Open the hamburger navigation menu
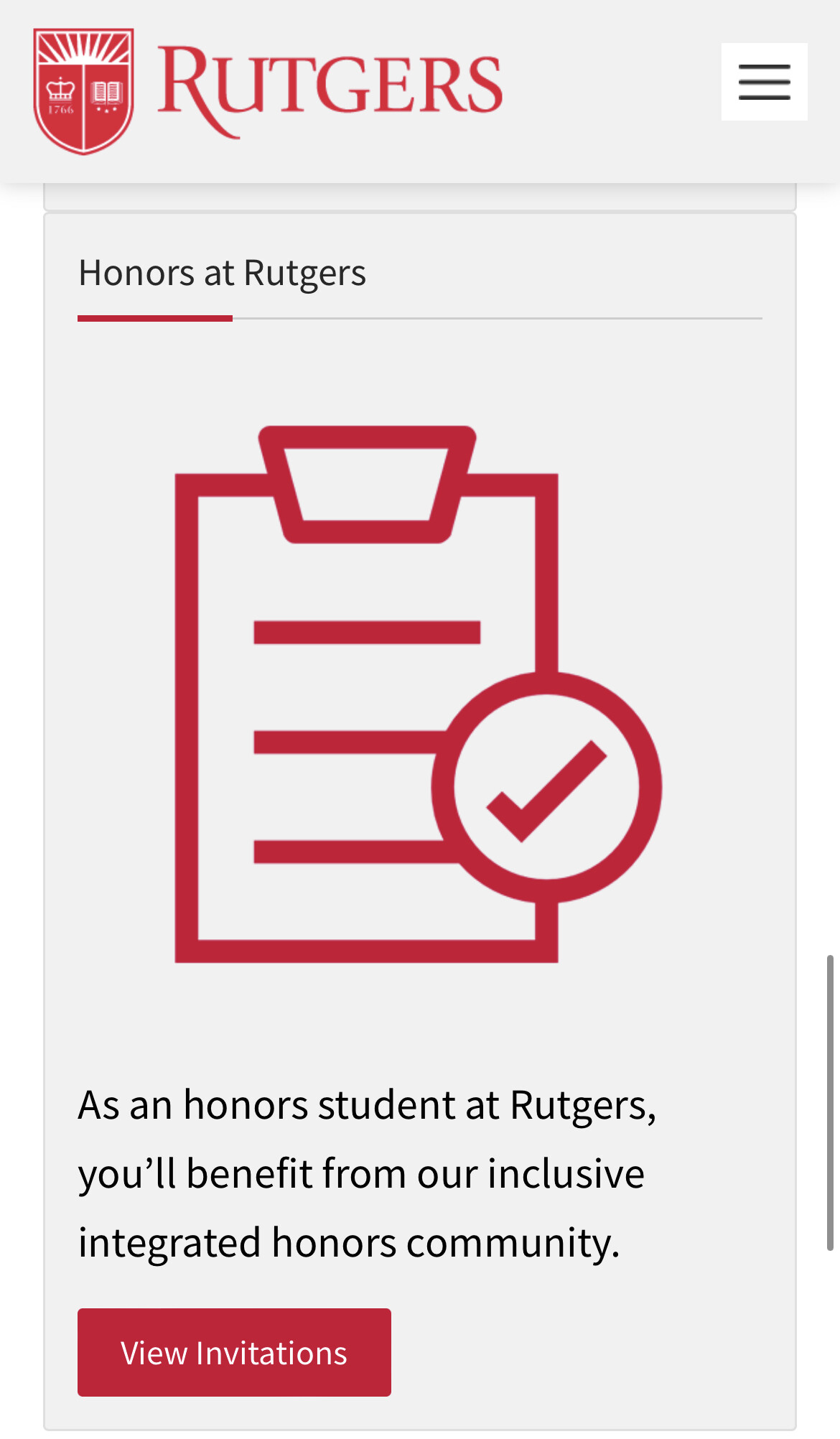840x1439 pixels. coord(764,82)
